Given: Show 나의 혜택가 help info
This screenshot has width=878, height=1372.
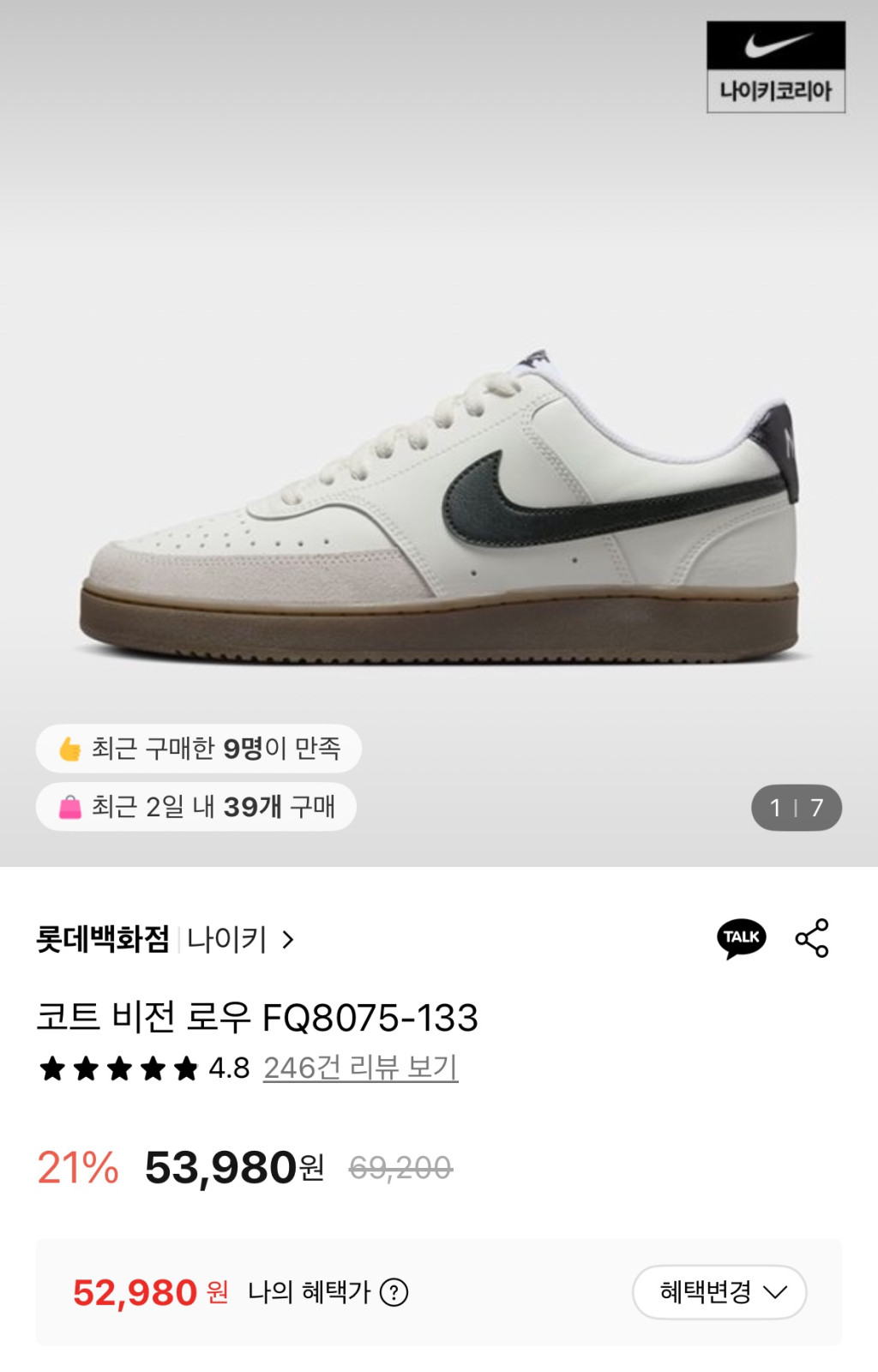Looking at the screenshot, I should [x=394, y=1292].
